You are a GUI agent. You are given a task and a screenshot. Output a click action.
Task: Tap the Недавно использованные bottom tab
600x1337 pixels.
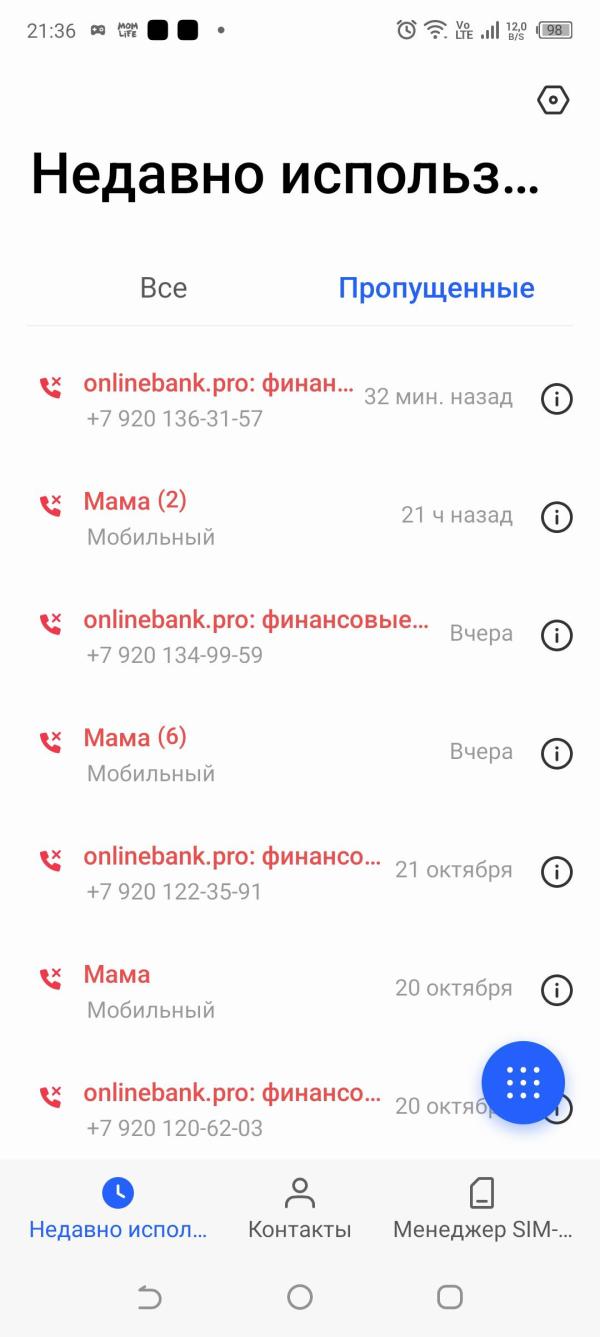point(118,1208)
